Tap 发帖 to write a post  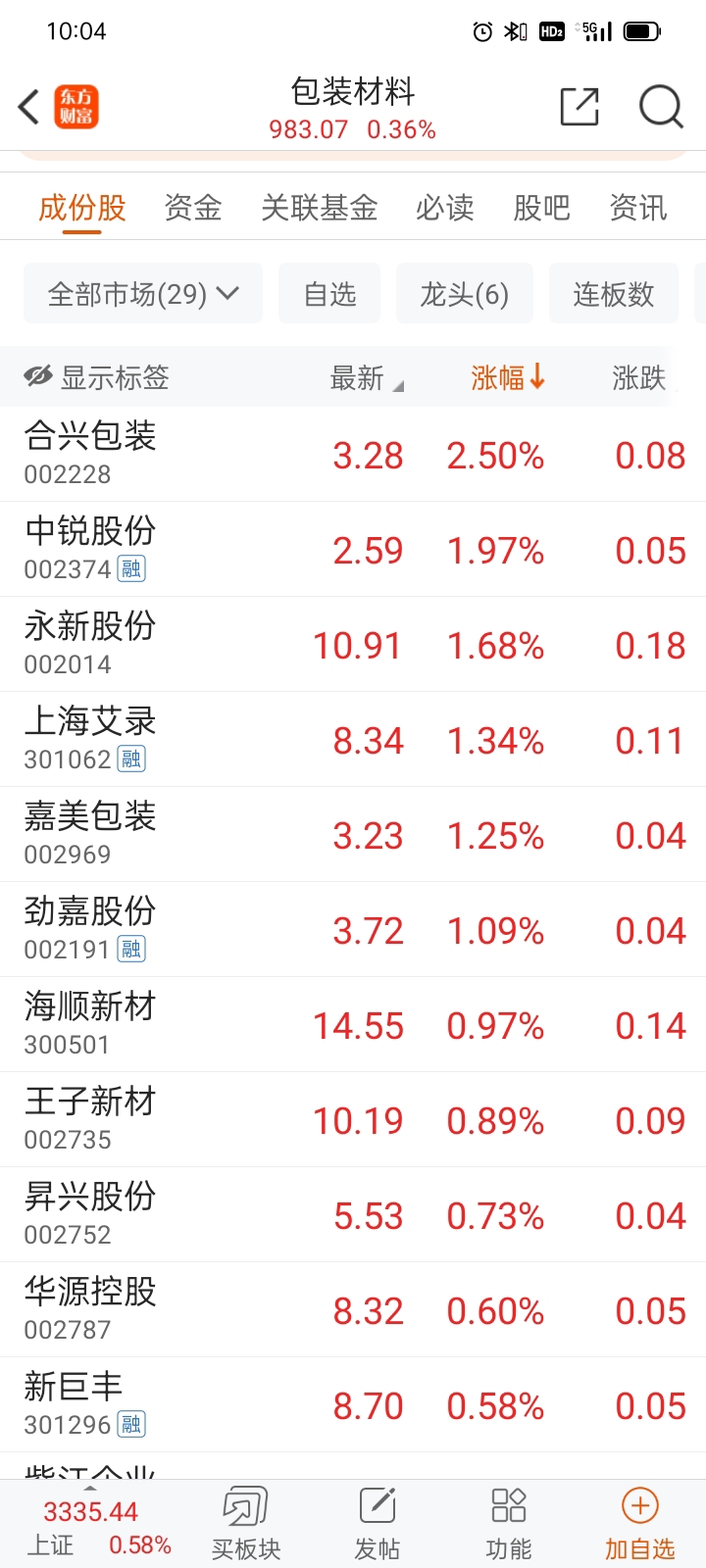click(x=378, y=1524)
